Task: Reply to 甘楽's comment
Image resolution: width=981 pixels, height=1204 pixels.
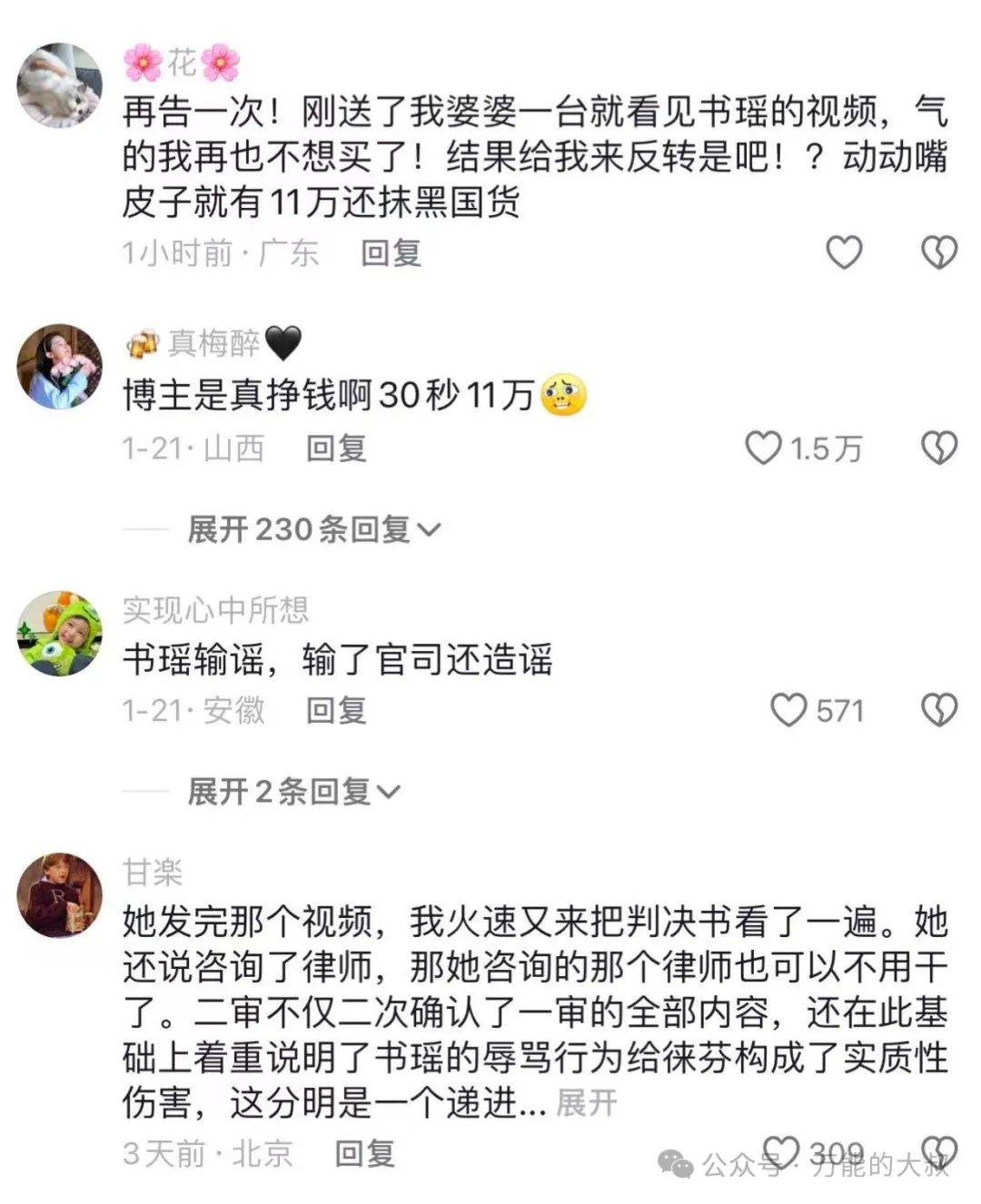Action: 365,1153
